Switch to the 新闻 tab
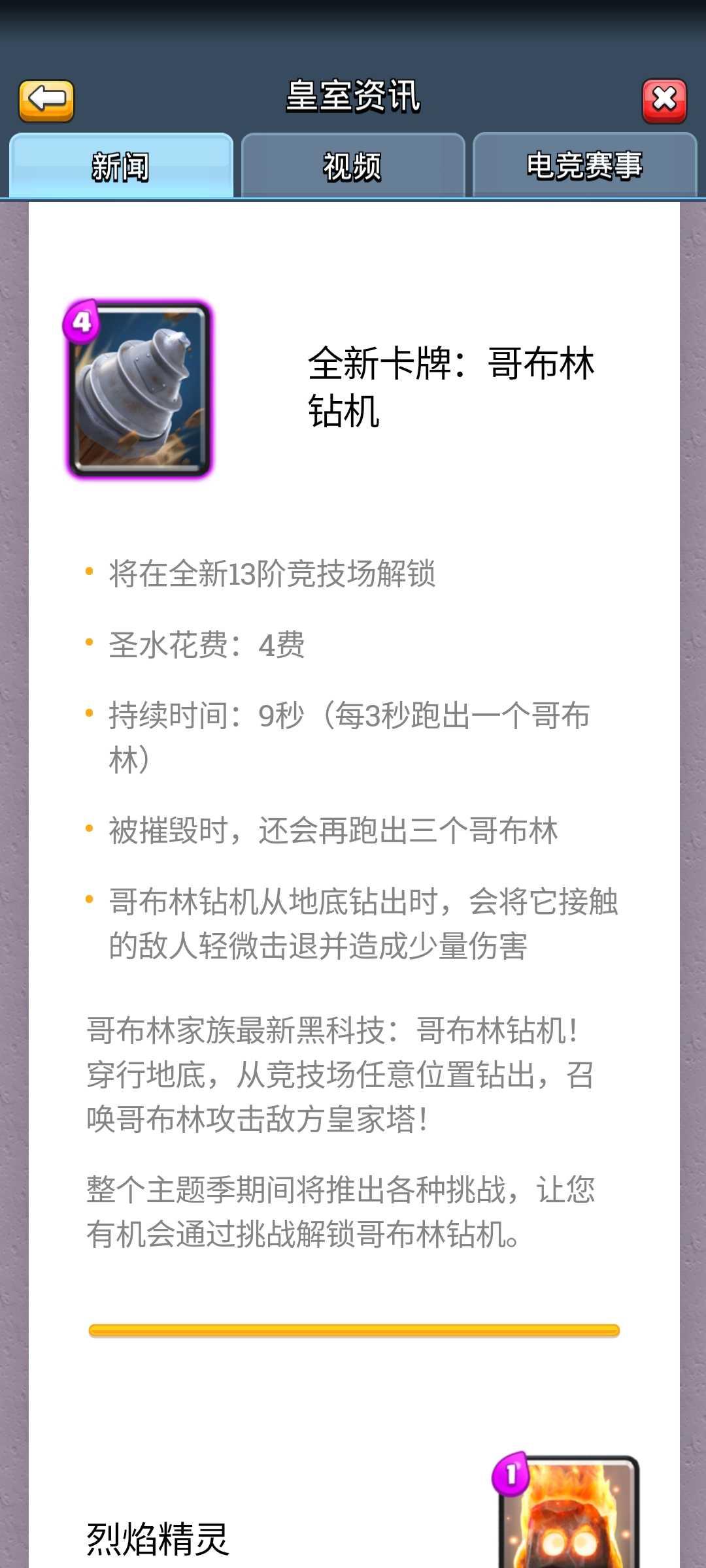Screen dimensions: 706x1568 (121, 166)
